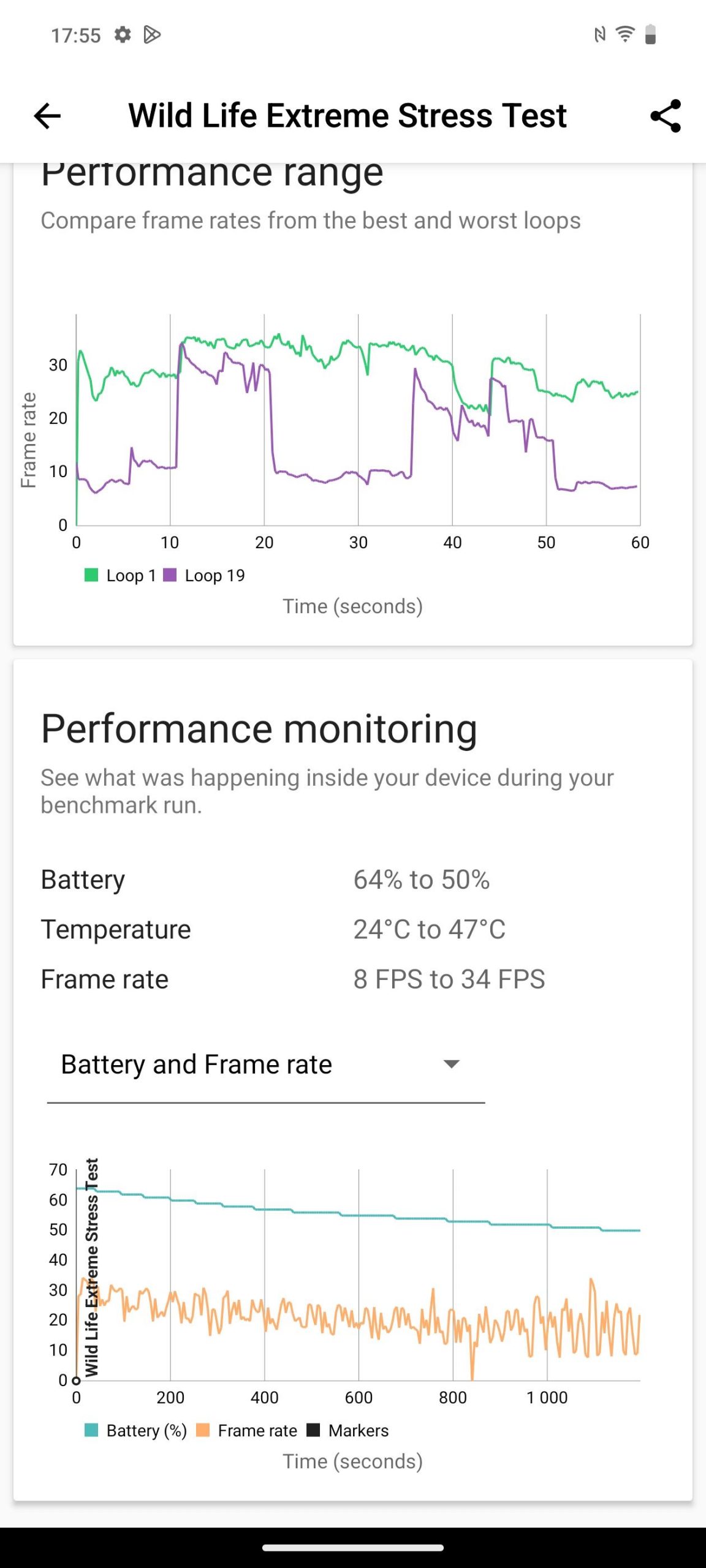Go back using the arrow icon
The width and height of the screenshot is (706, 1568).
pos(47,116)
